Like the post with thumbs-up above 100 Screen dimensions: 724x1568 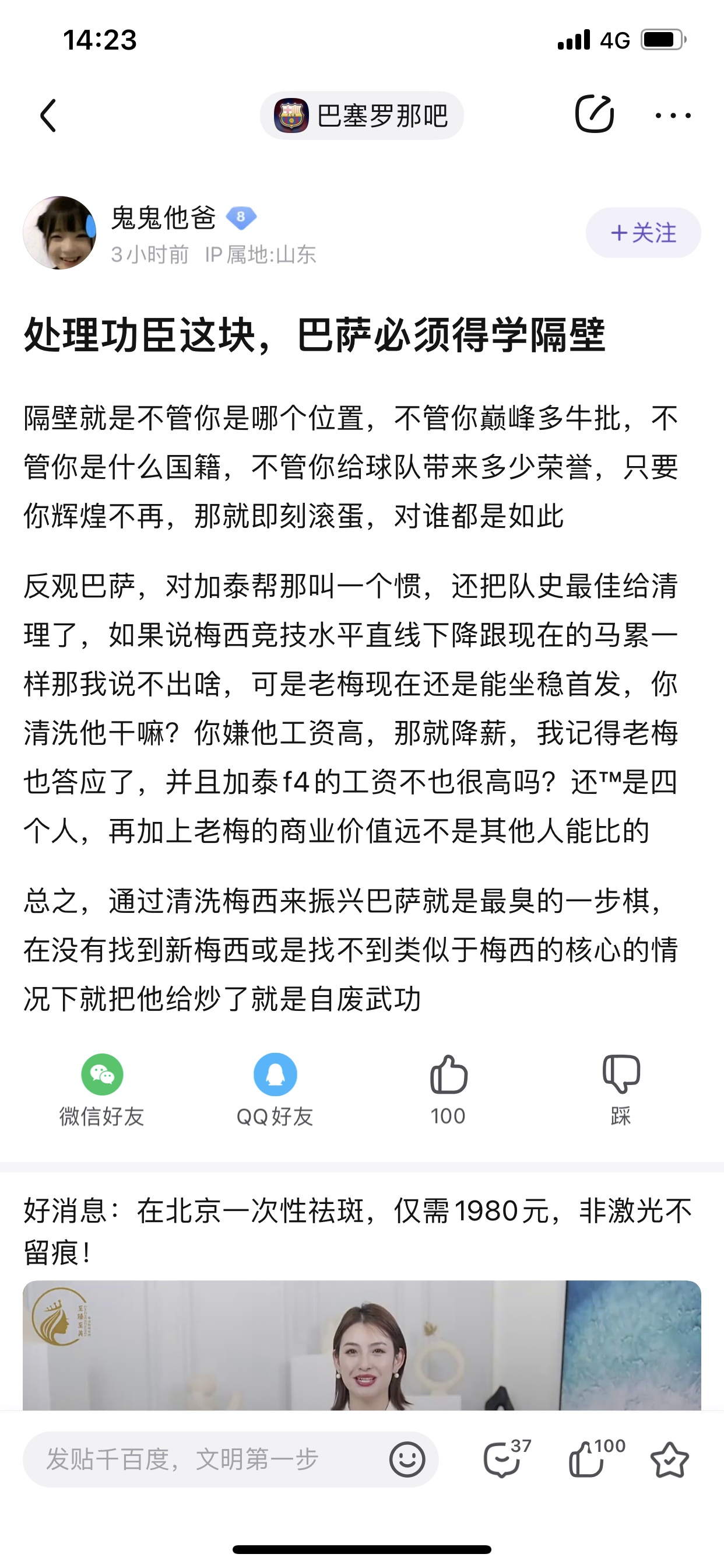pyautogui.click(x=448, y=1090)
